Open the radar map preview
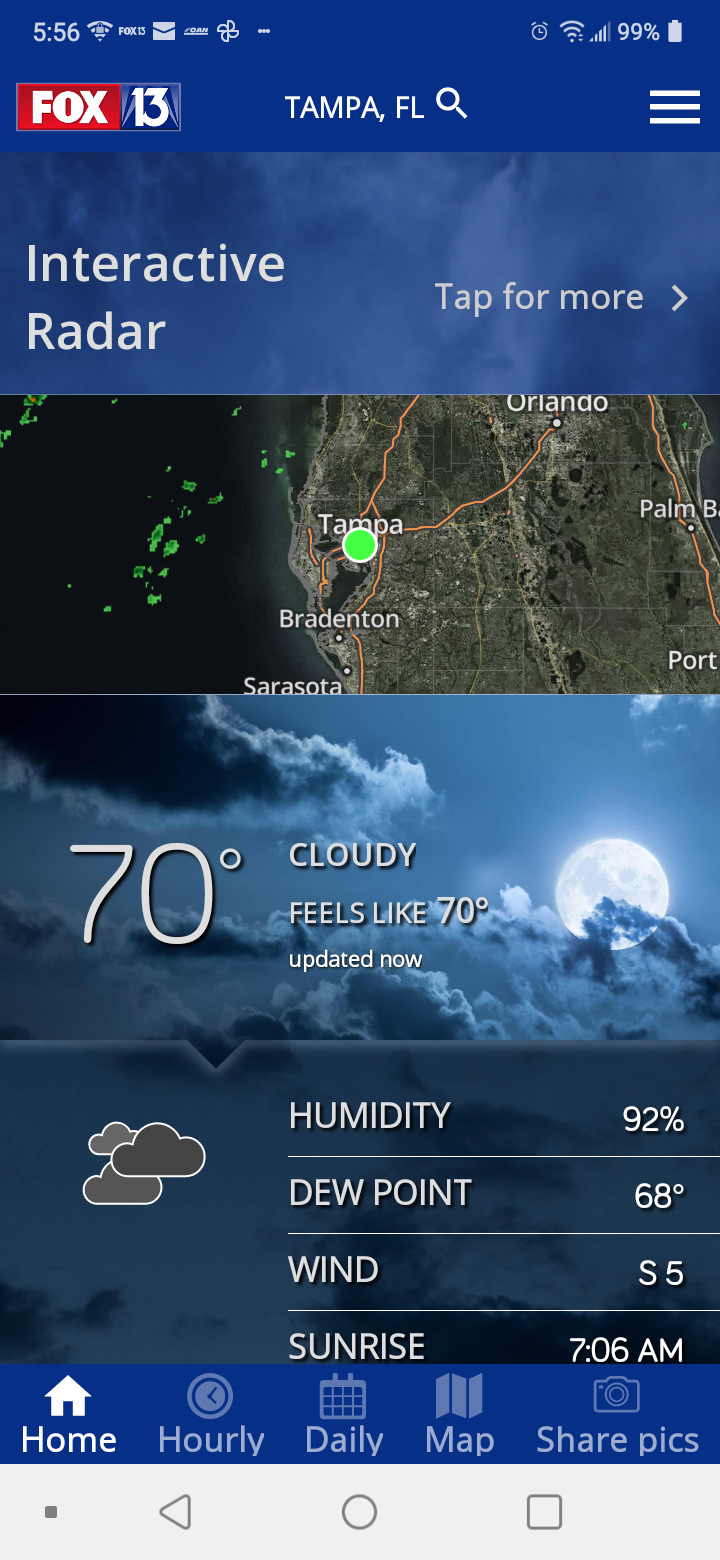The height and width of the screenshot is (1560, 720). 360,545
